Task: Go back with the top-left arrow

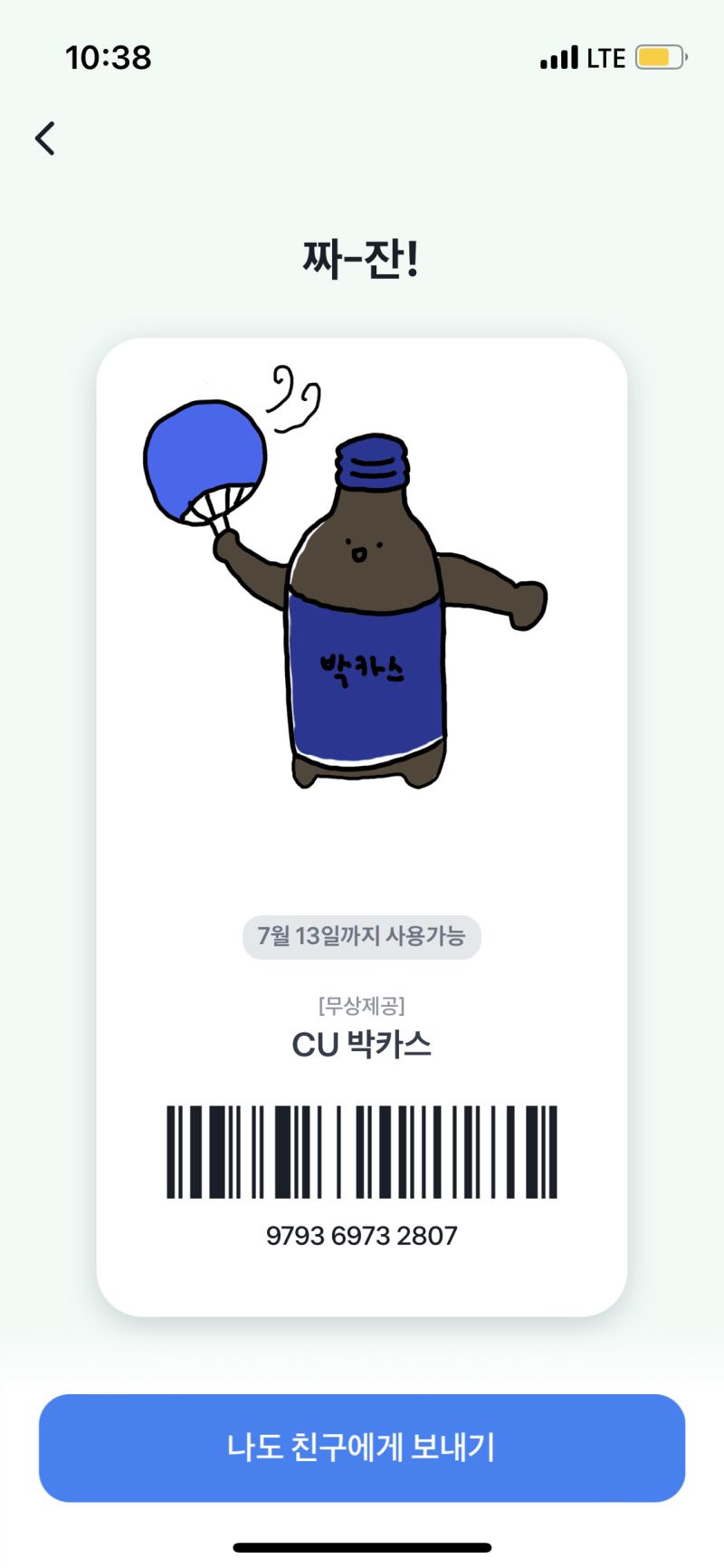Action: click(x=45, y=139)
